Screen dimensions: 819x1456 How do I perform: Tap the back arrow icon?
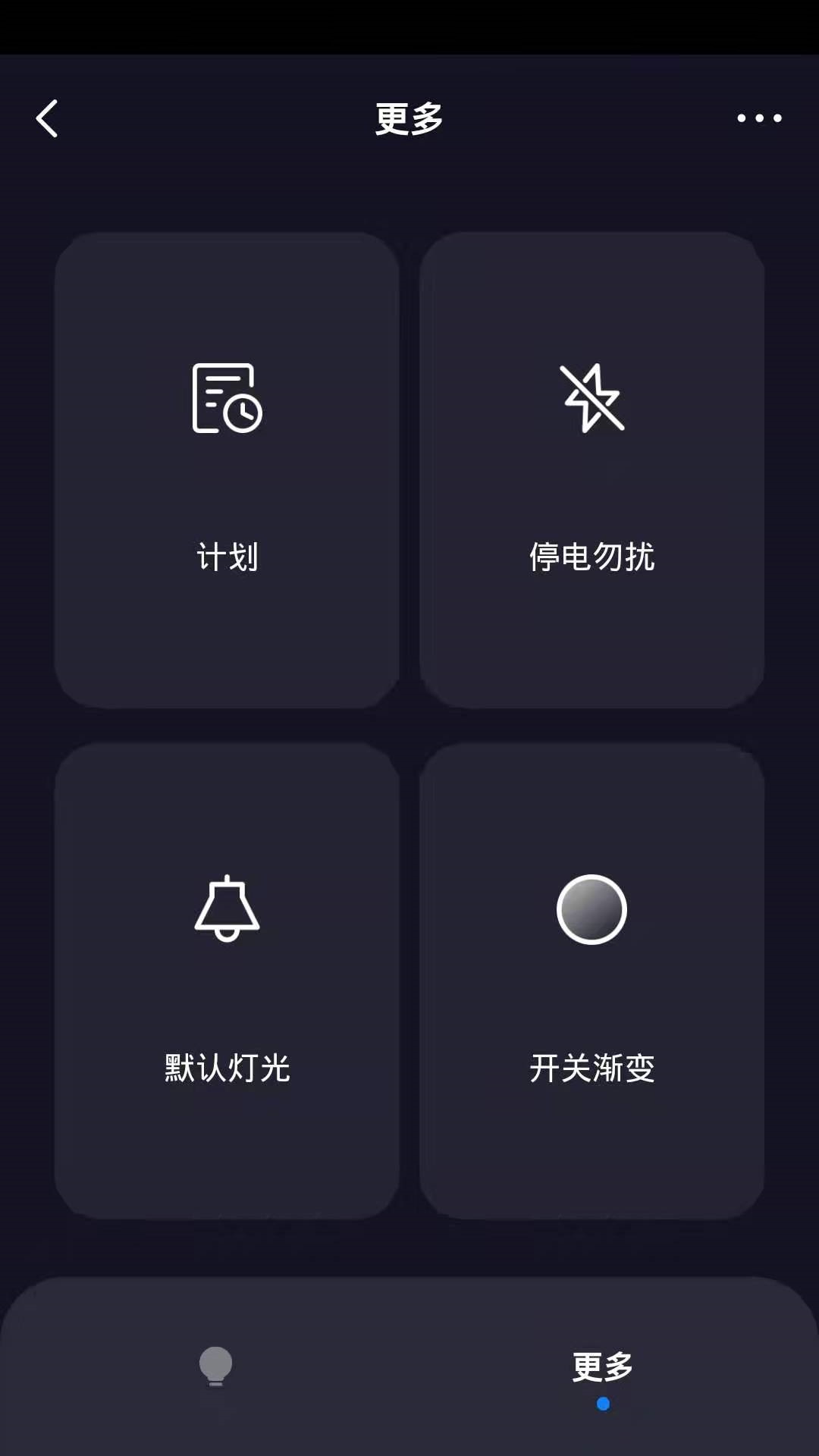pos(48,118)
